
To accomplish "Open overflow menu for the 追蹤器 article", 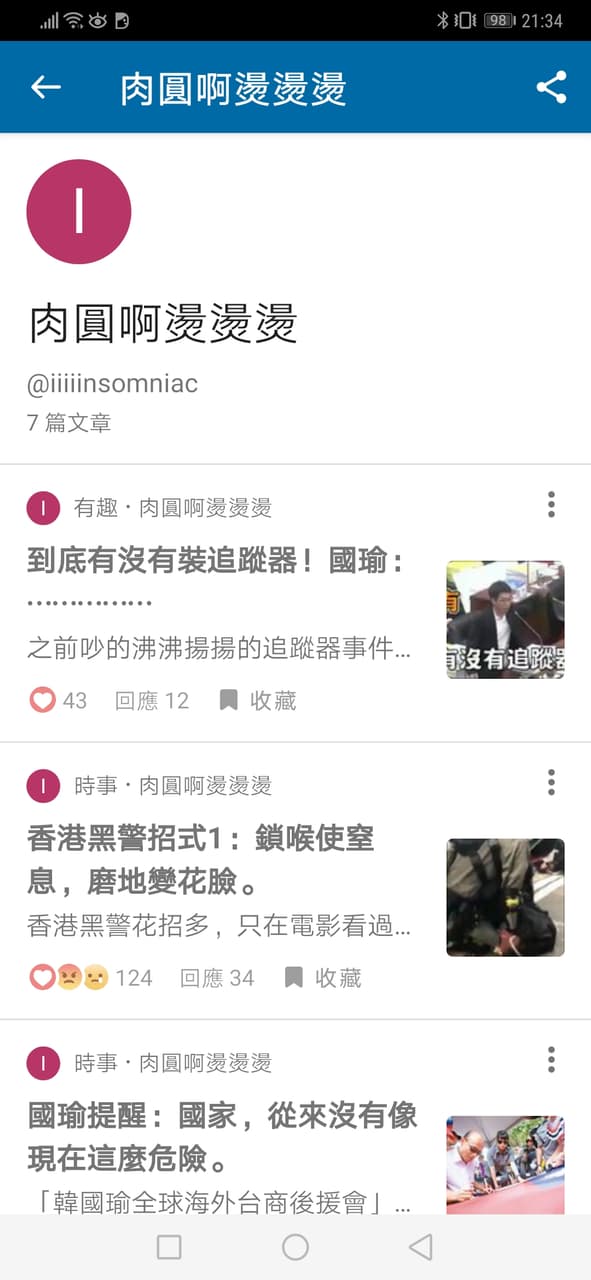I will click(551, 505).
